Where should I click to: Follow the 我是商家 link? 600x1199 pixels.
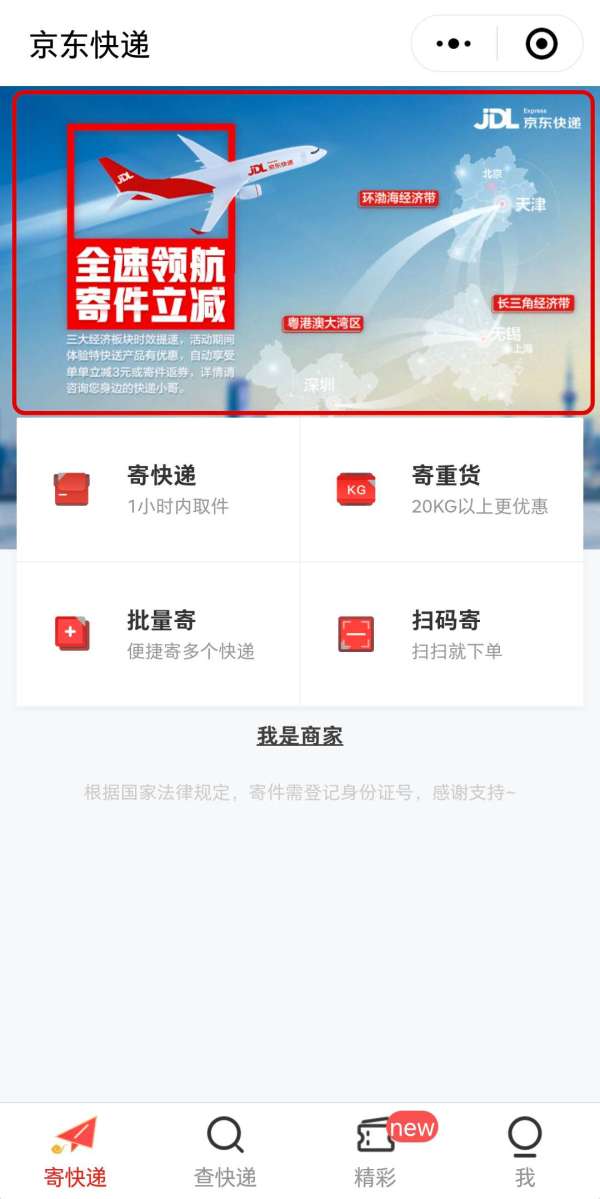coord(300,737)
